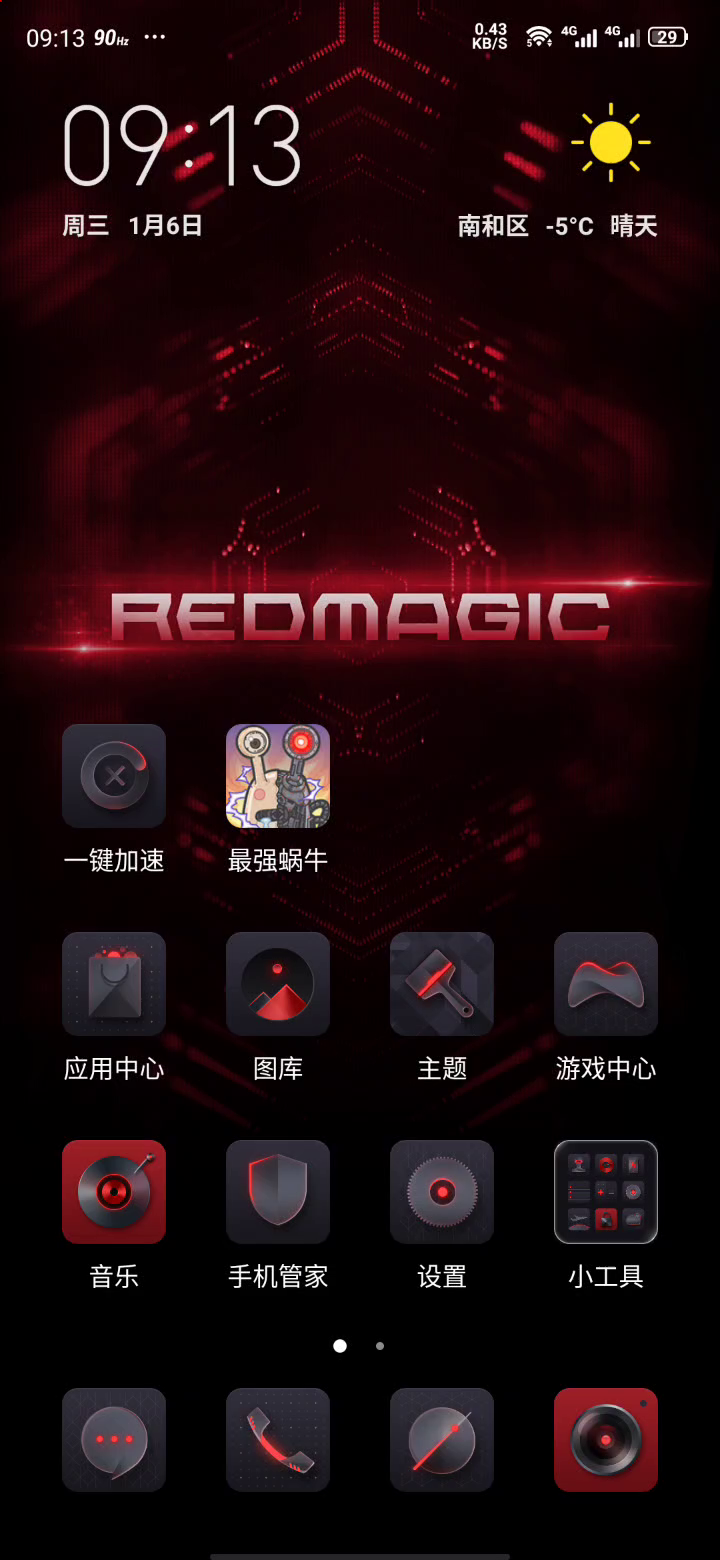Open the 图库 gallery app
Image resolution: width=720 pixels, height=1560 pixels.
point(278,984)
